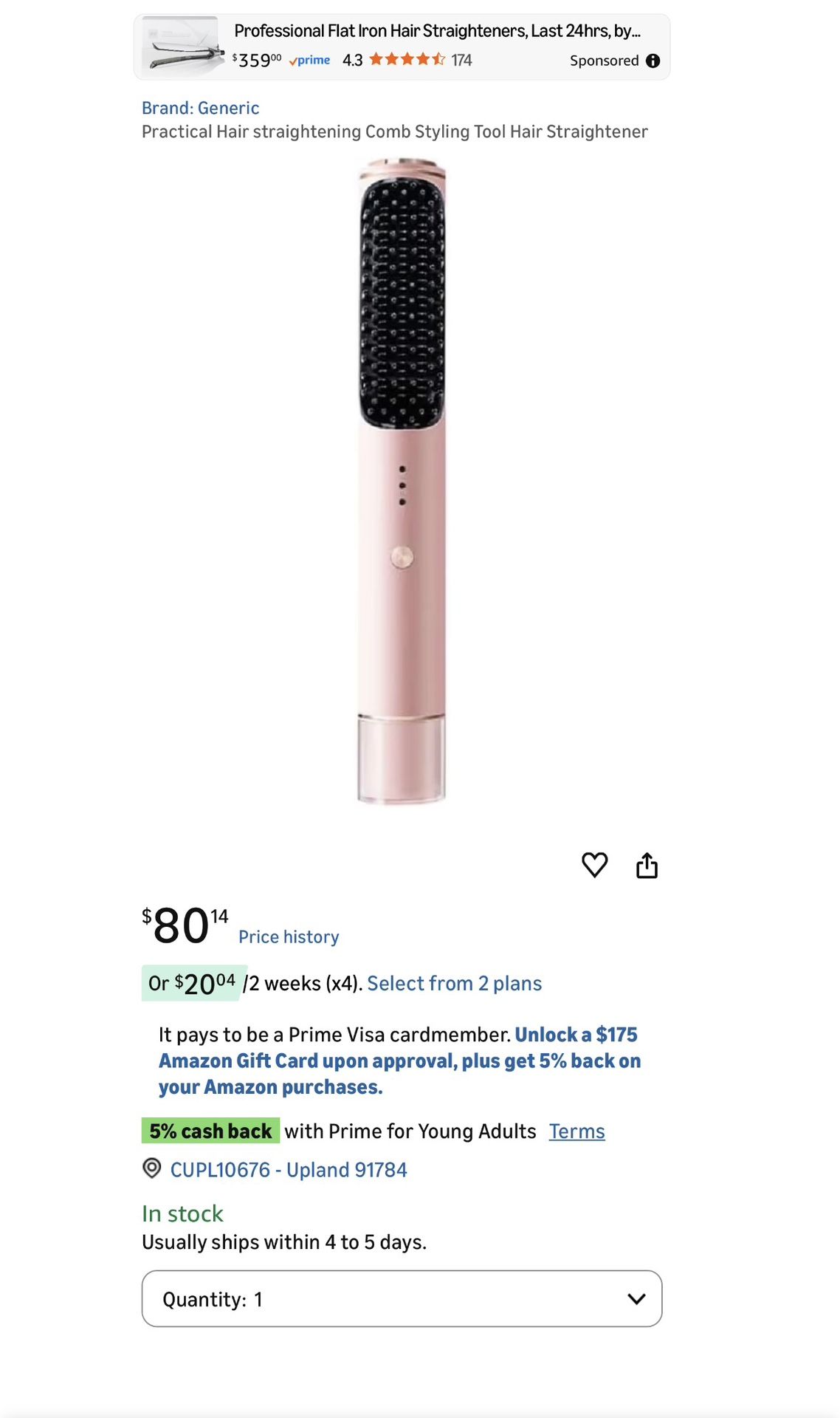
Task: Expand the Quantity dropdown
Action: [402, 1298]
